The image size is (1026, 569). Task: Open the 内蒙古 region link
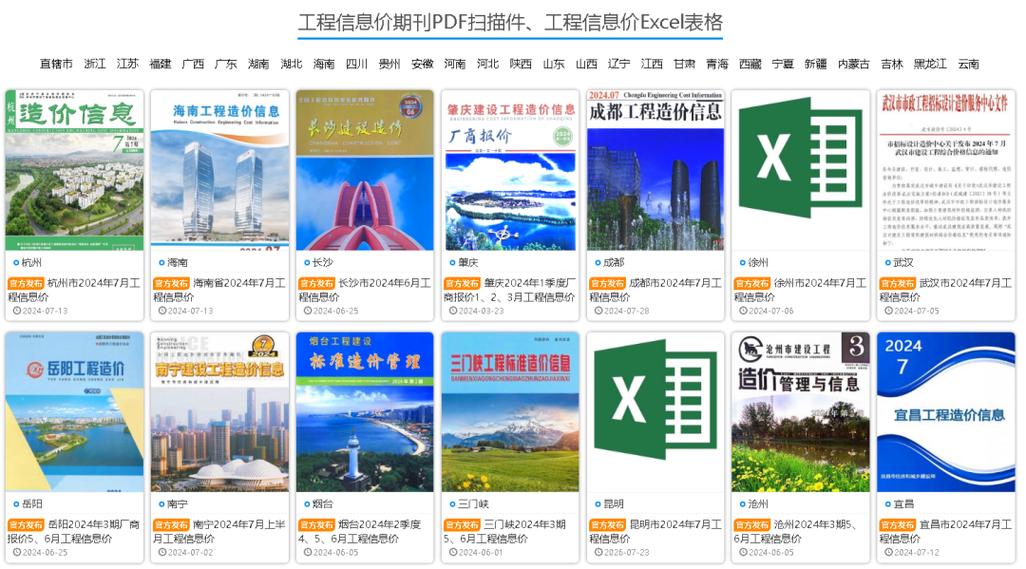click(853, 64)
